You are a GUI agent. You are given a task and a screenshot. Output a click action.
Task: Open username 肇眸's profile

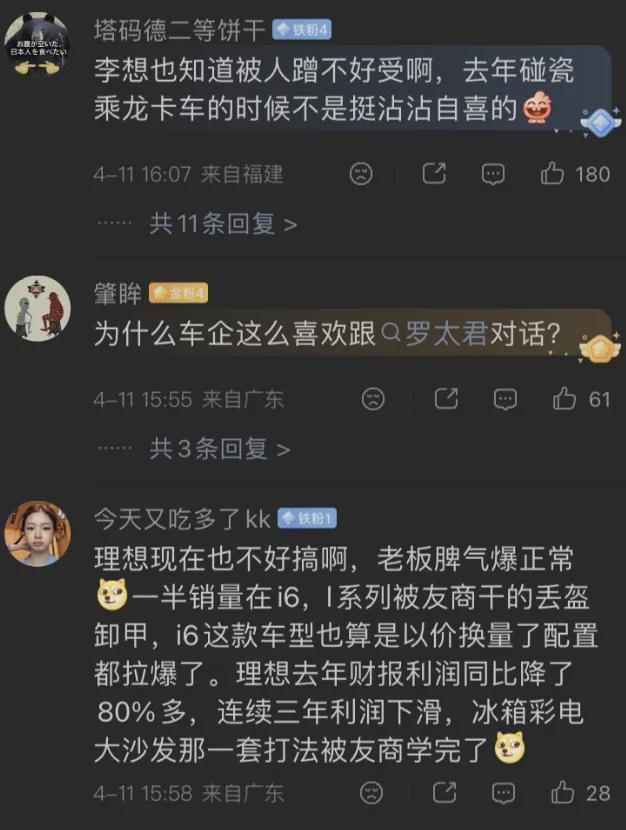point(116,293)
